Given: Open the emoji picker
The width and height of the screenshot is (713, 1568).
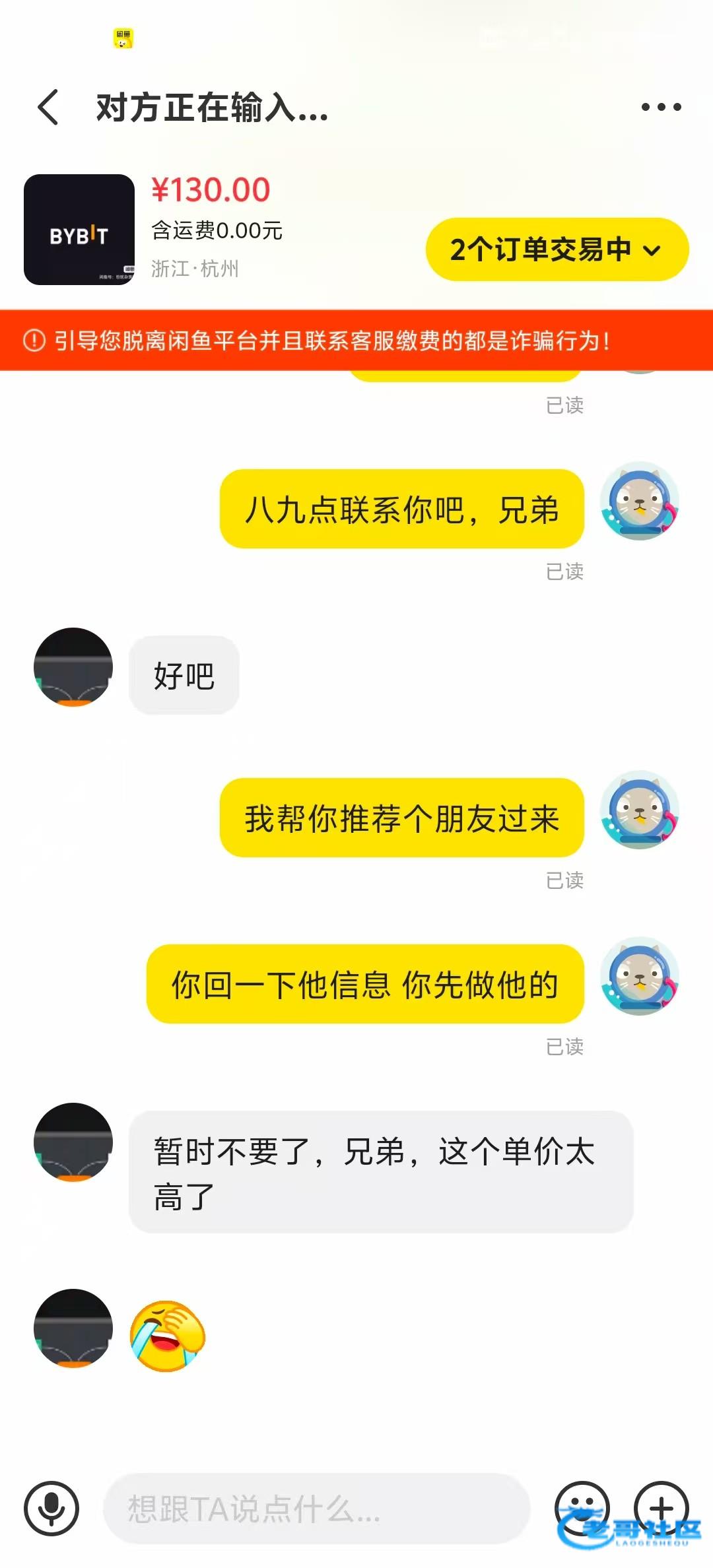Looking at the screenshot, I should [582, 1507].
